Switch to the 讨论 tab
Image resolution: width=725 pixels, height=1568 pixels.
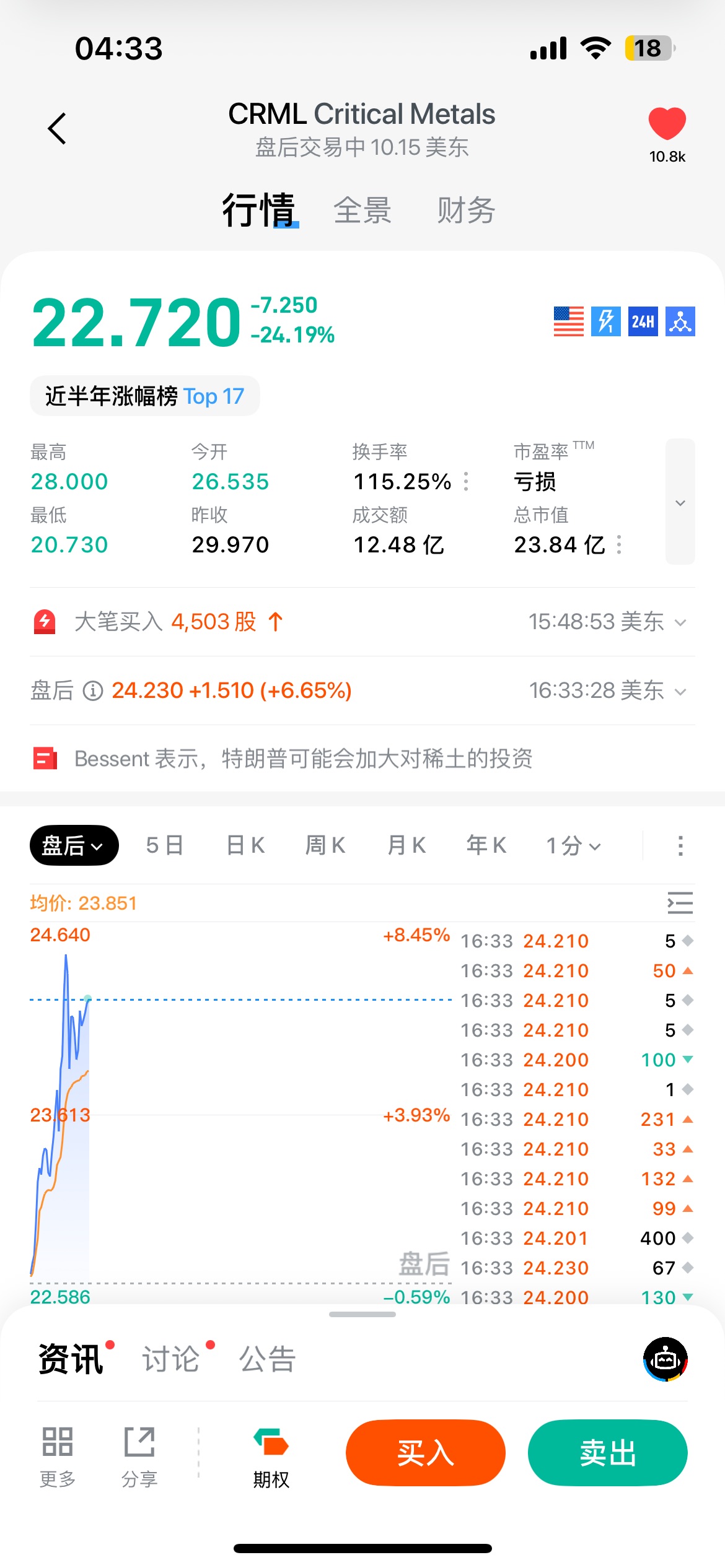171,1359
